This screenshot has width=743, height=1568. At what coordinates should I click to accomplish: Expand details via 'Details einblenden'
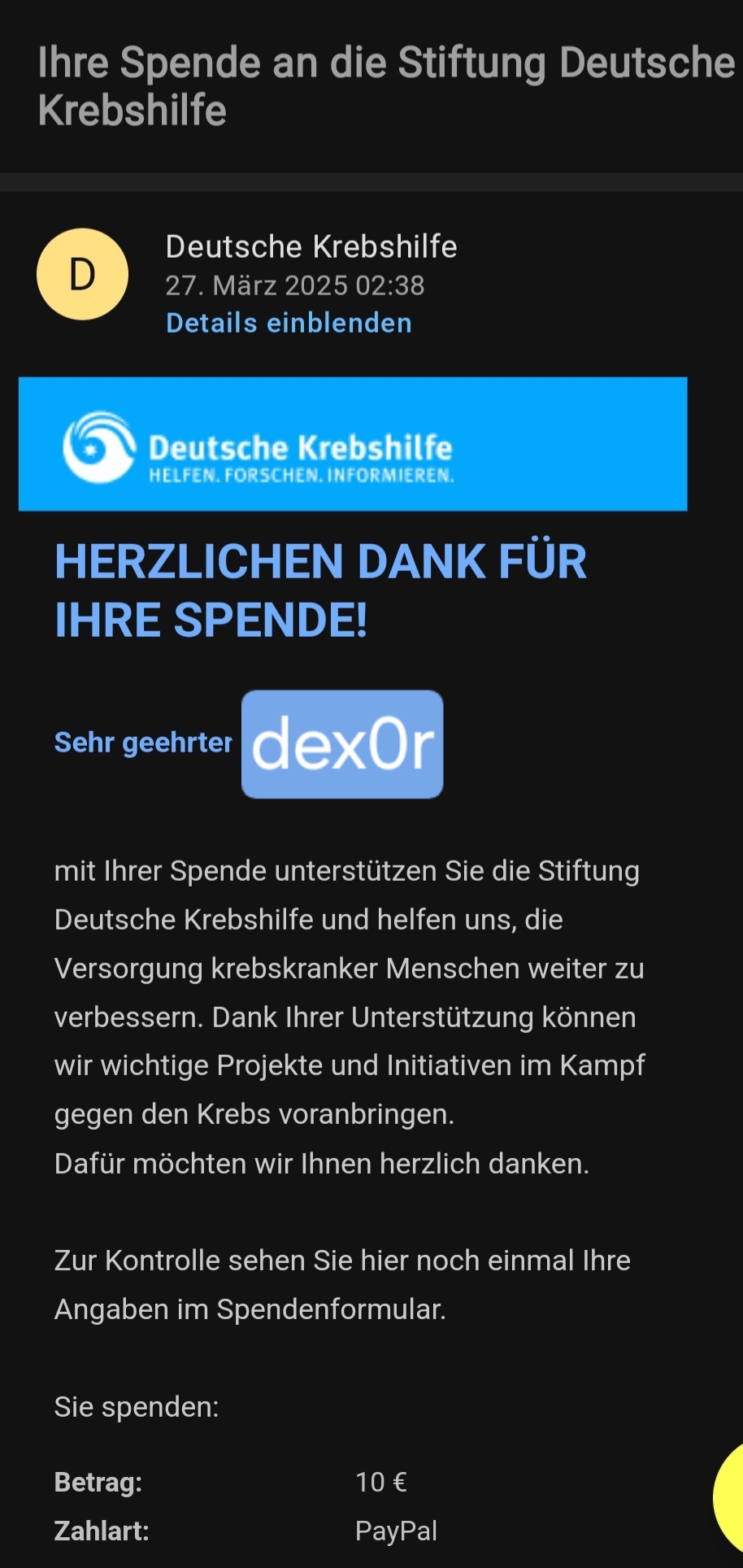tap(289, 323)
